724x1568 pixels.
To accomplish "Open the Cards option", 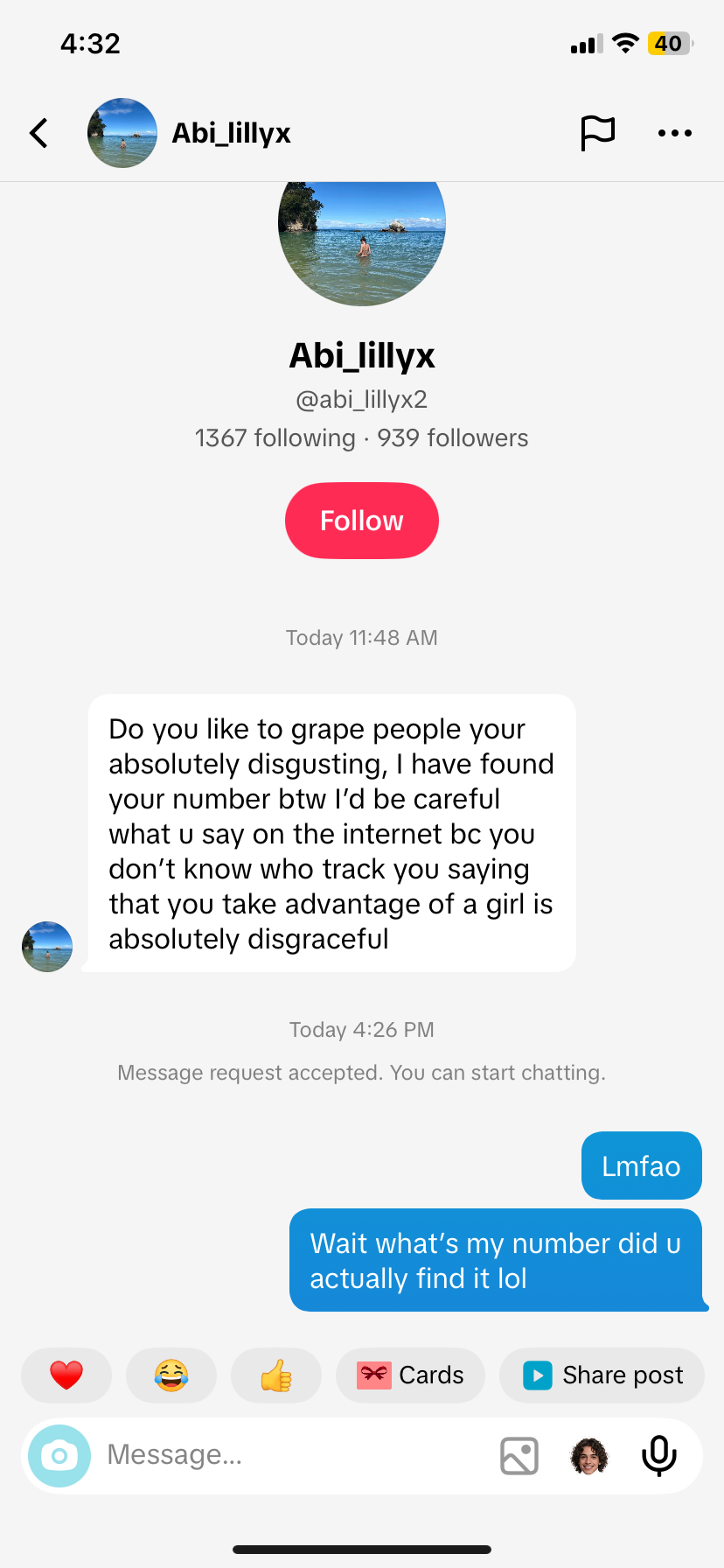I will (410, 1375).
